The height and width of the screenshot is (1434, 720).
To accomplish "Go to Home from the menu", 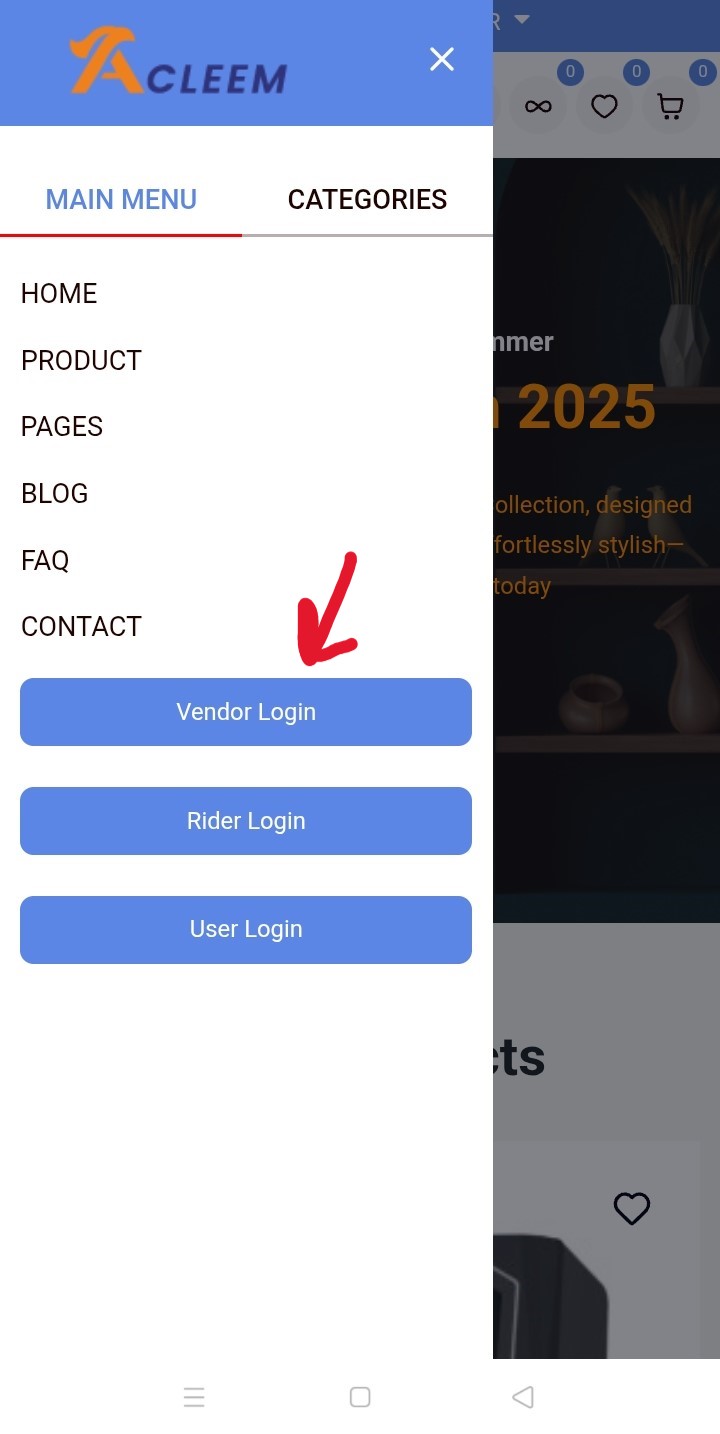I will click(59, 293).
